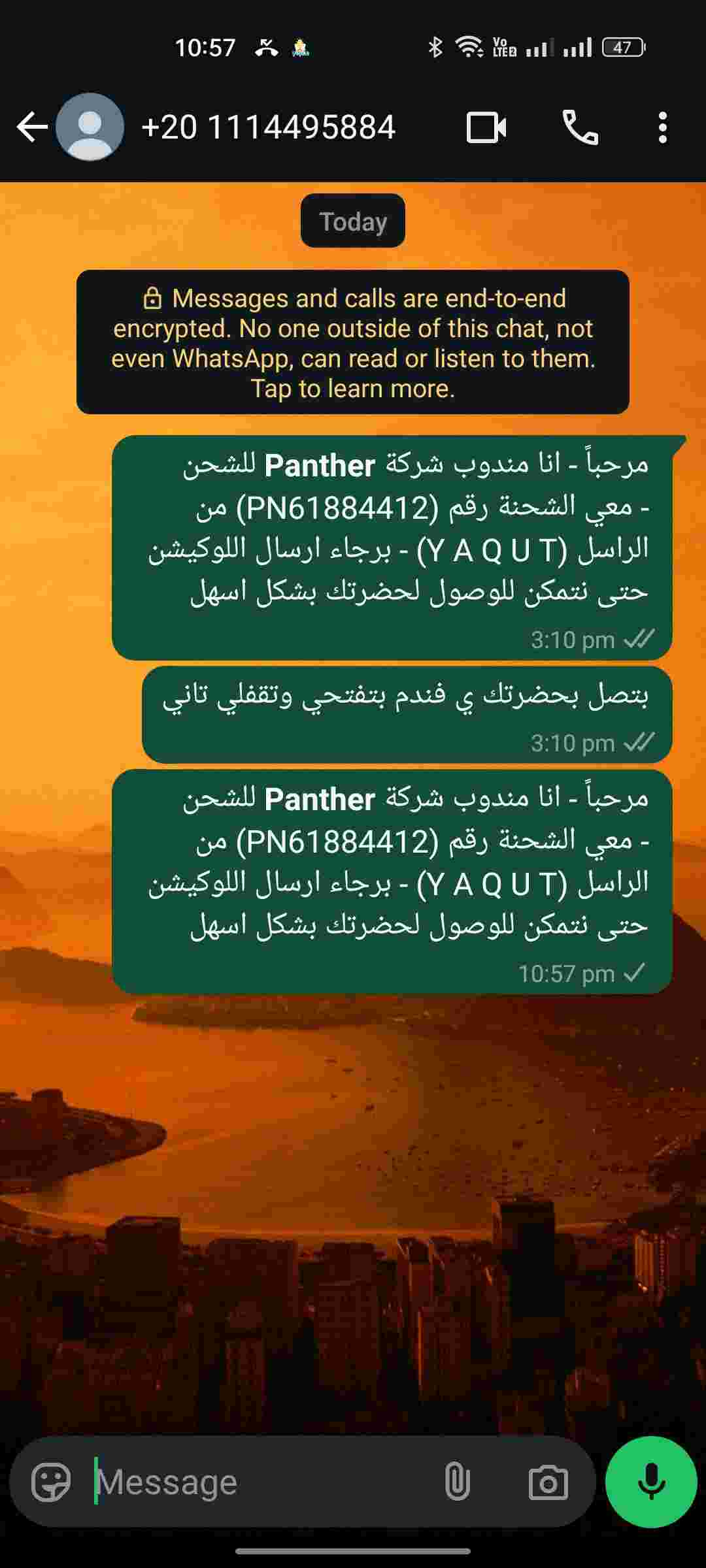Open the attachment paperclip menu

pos(457,1482)
